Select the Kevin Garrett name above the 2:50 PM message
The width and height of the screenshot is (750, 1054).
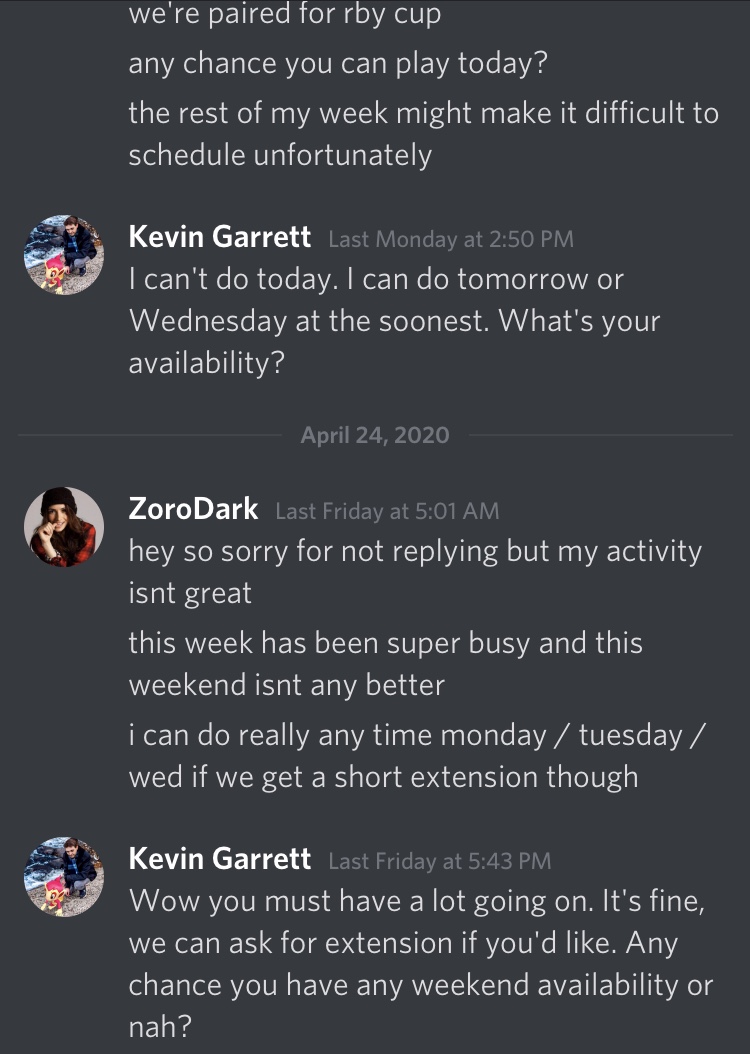click(219, 238)
